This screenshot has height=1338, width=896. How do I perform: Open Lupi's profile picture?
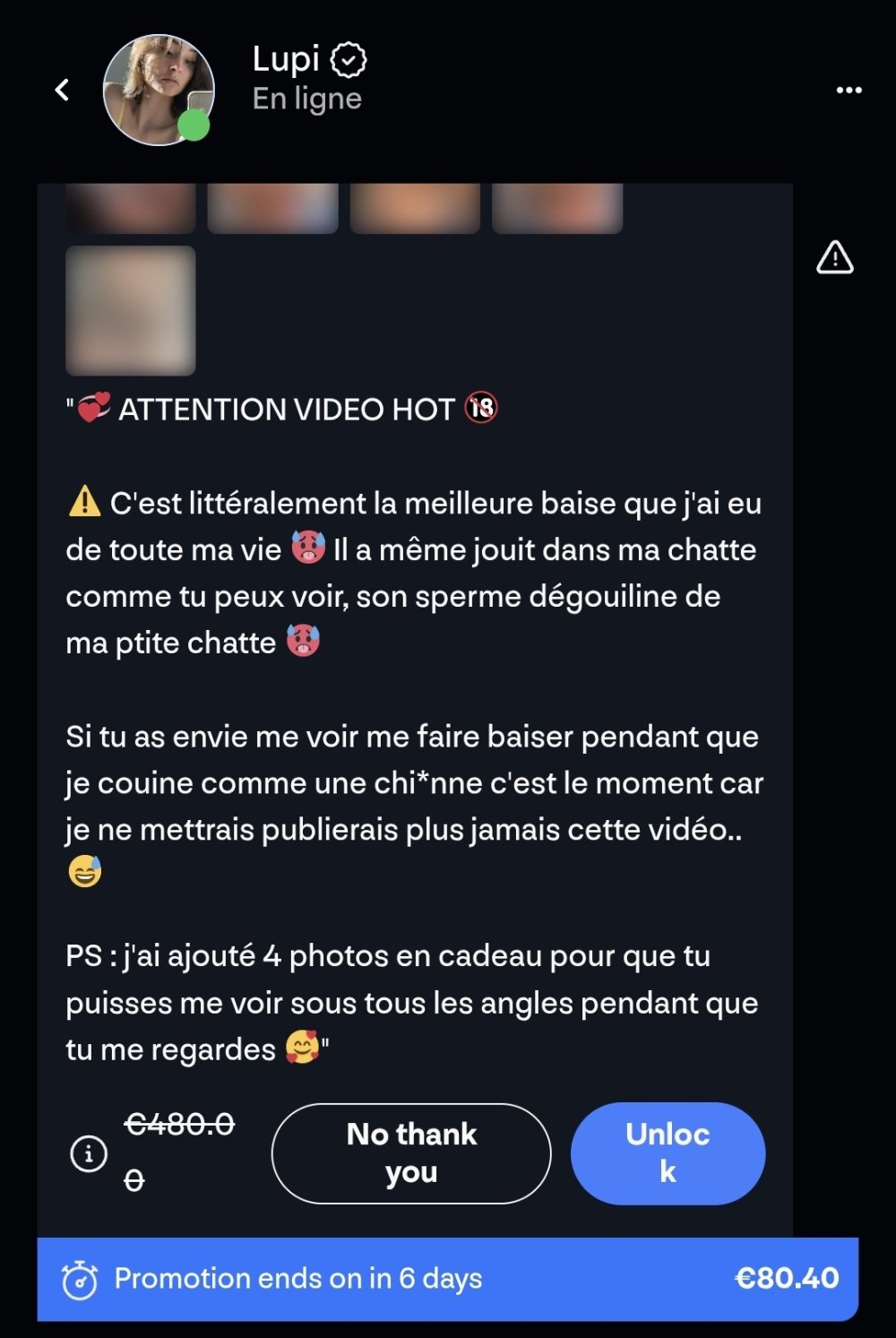coord(159,90)
